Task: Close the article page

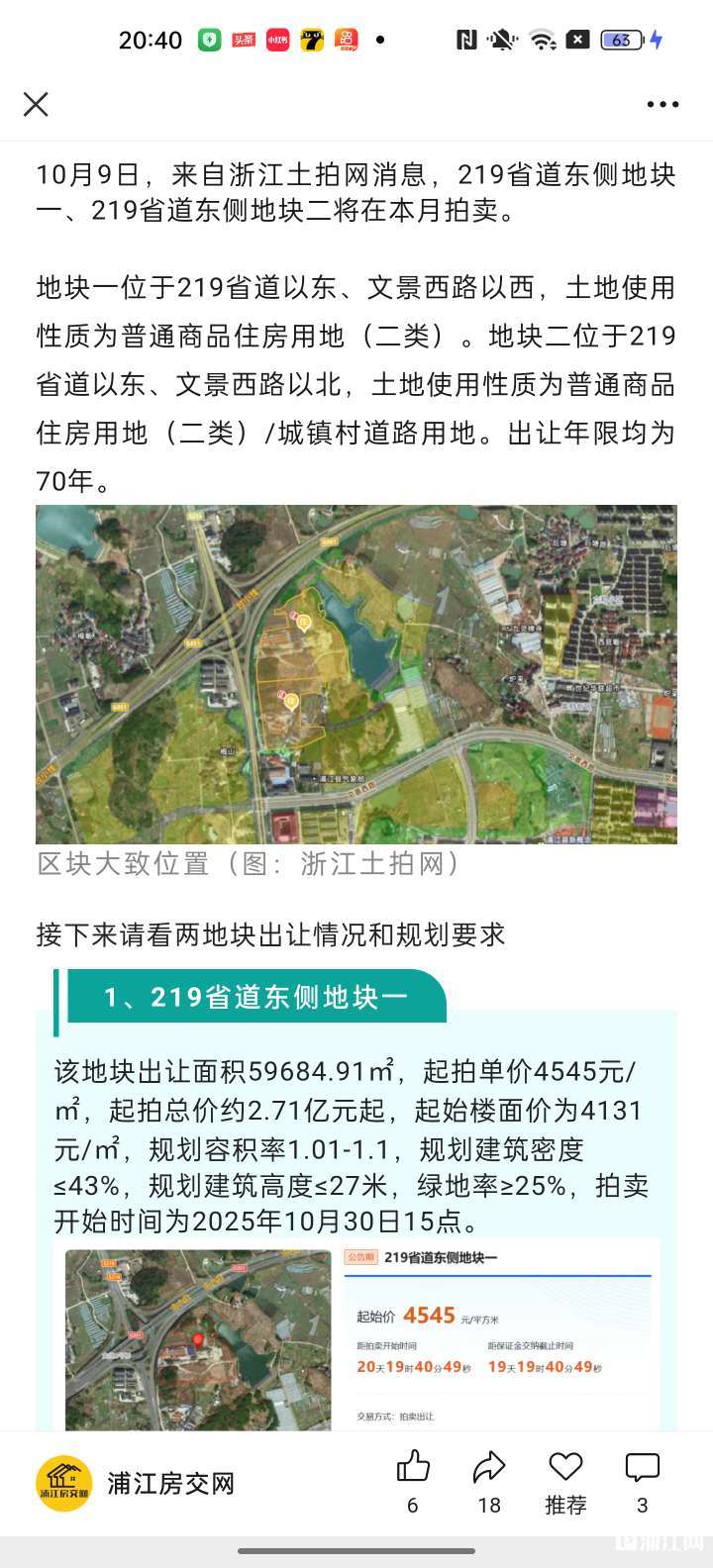Action: (x=36, y=104)
